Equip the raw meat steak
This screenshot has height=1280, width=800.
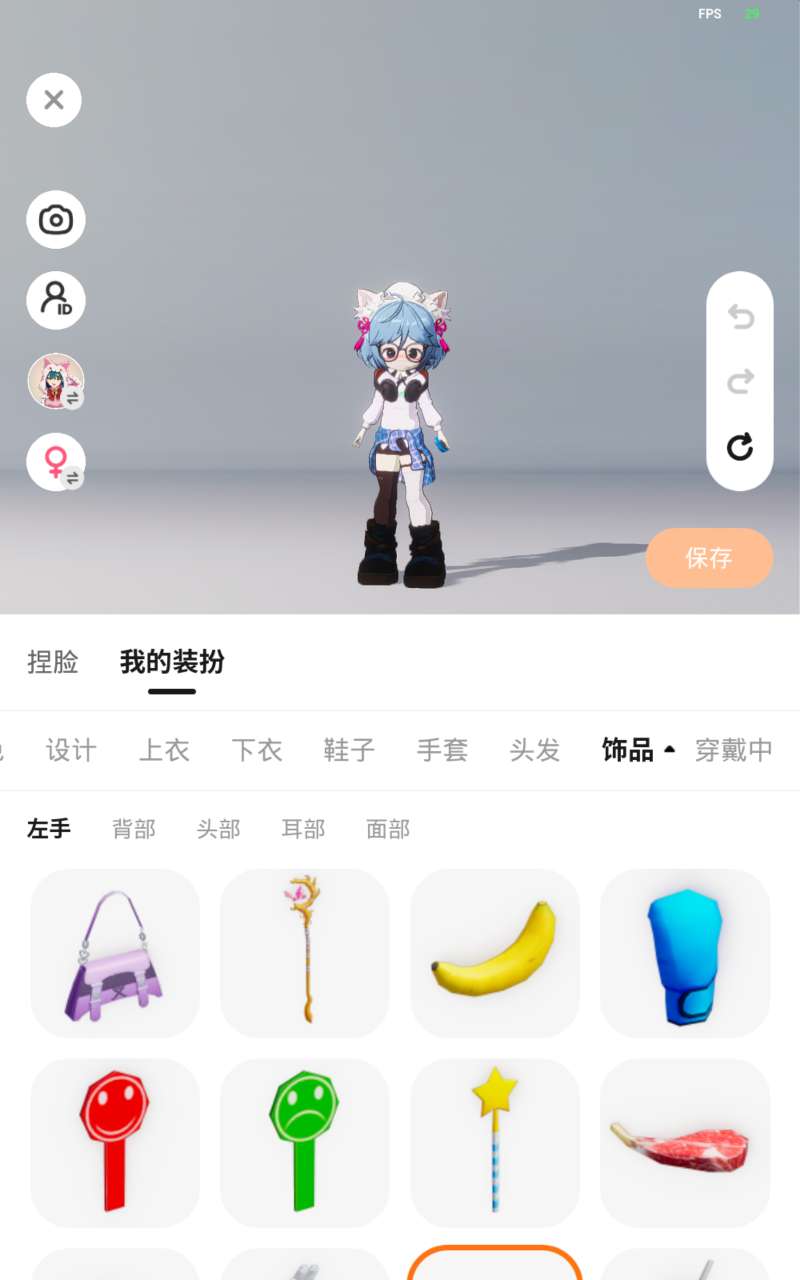[685, 1143]
